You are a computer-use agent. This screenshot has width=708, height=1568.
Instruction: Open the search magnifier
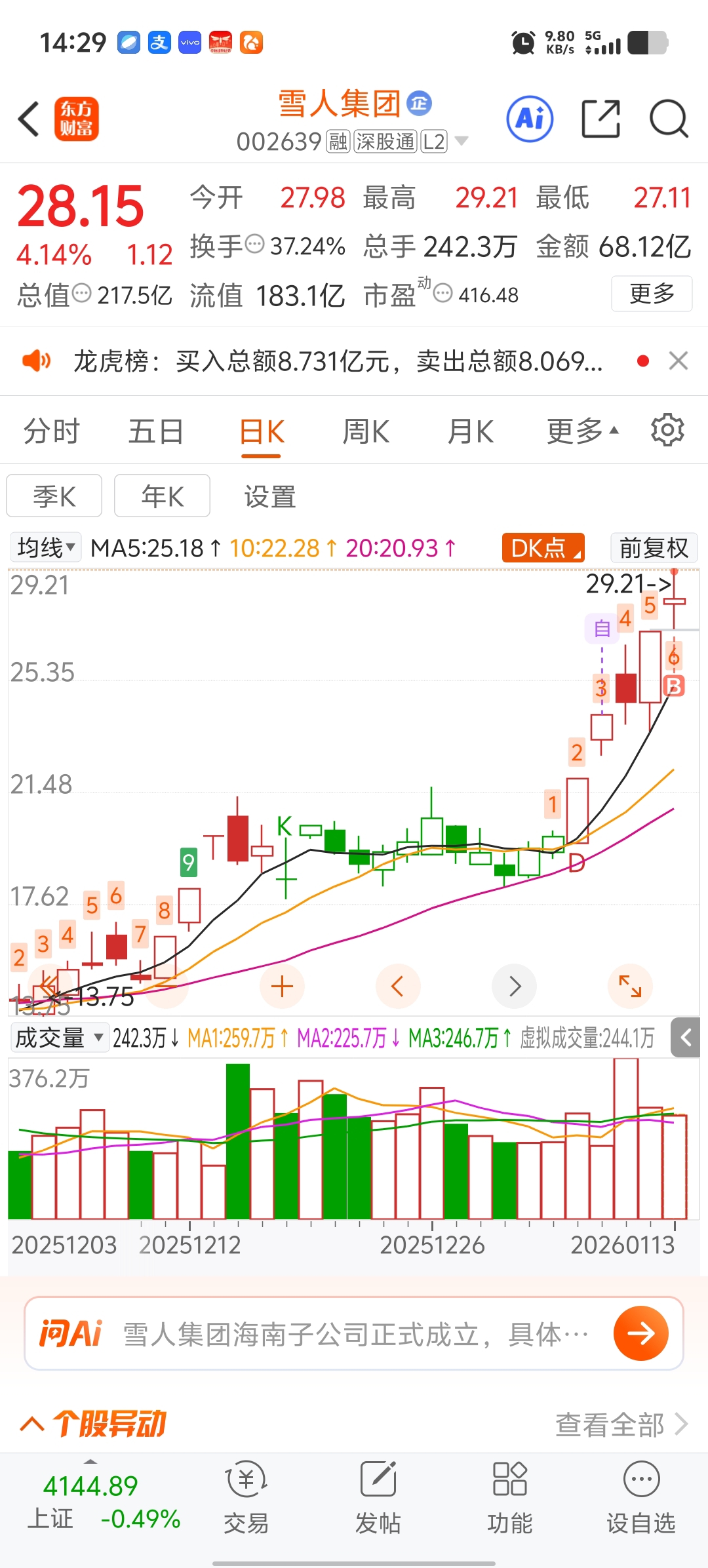click(668, 119)
